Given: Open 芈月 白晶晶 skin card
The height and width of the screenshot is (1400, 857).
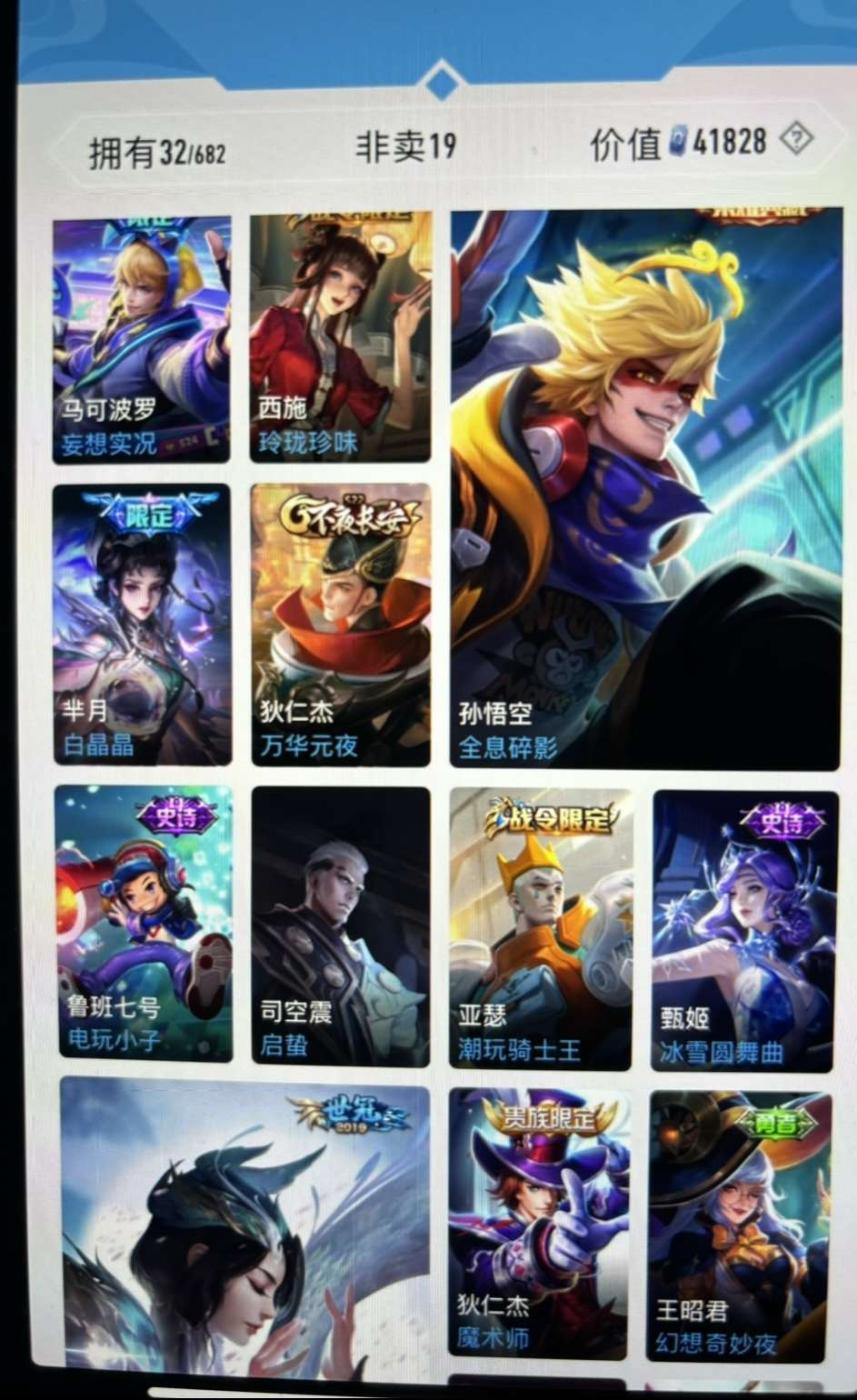Looking at the screenshot, I should (142, 625).
